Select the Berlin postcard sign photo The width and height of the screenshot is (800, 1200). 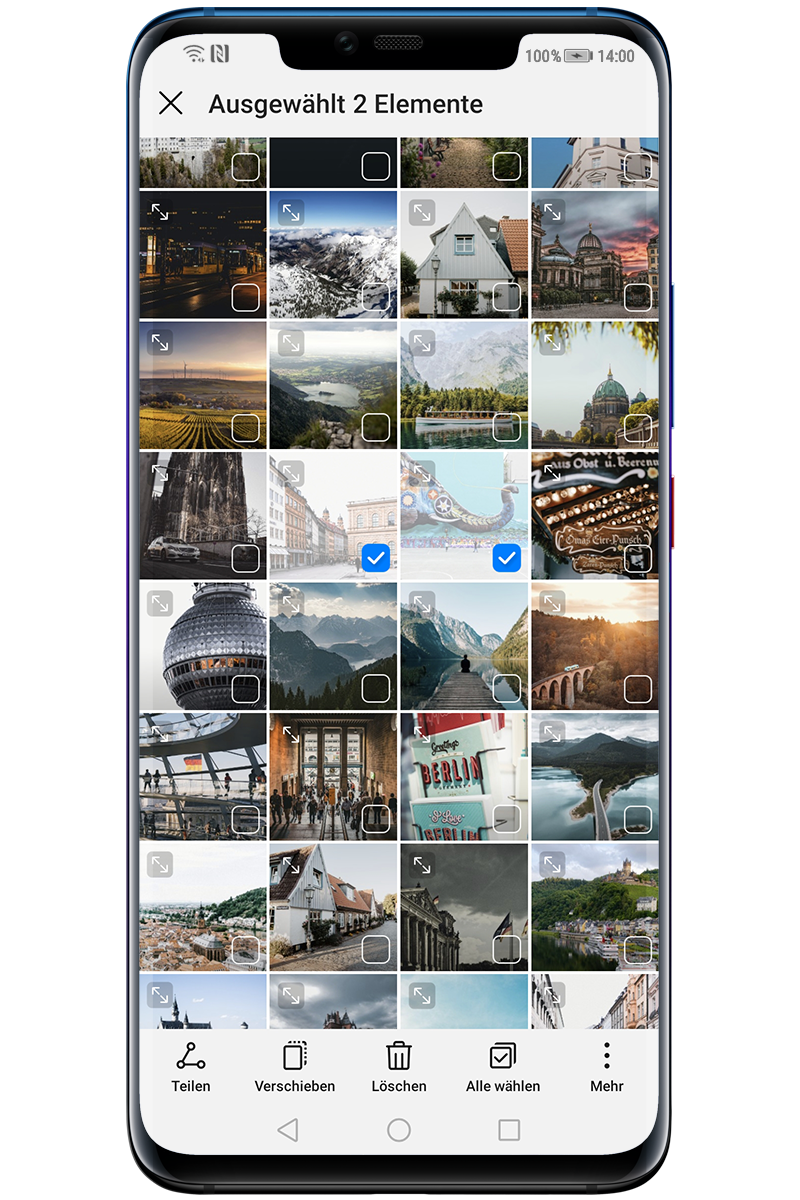point(507,819)
